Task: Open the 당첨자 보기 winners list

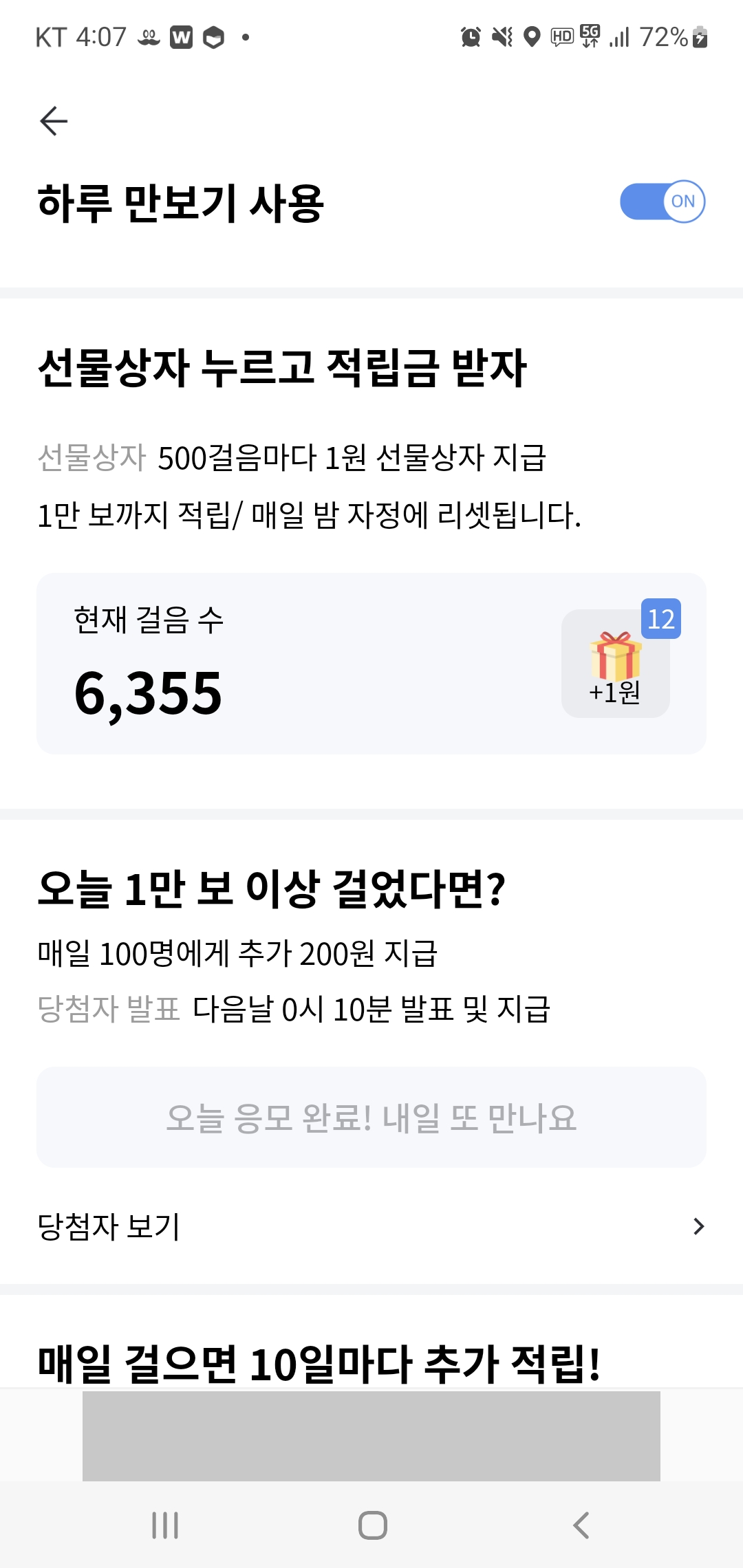Action: point(371,1227)
